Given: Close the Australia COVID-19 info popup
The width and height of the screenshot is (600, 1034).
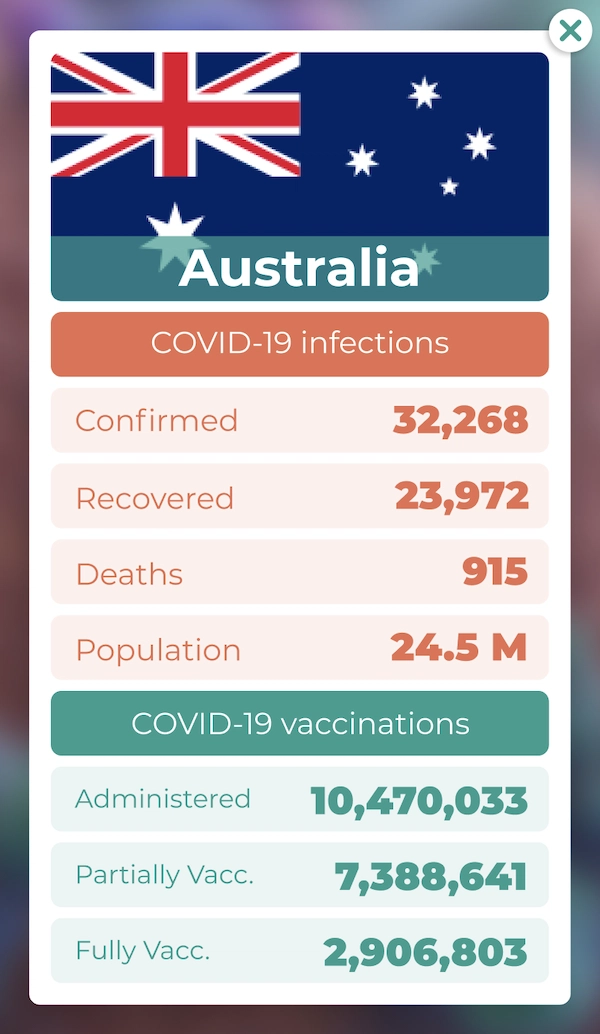Looking at the screenshot, I should [570, 31].
